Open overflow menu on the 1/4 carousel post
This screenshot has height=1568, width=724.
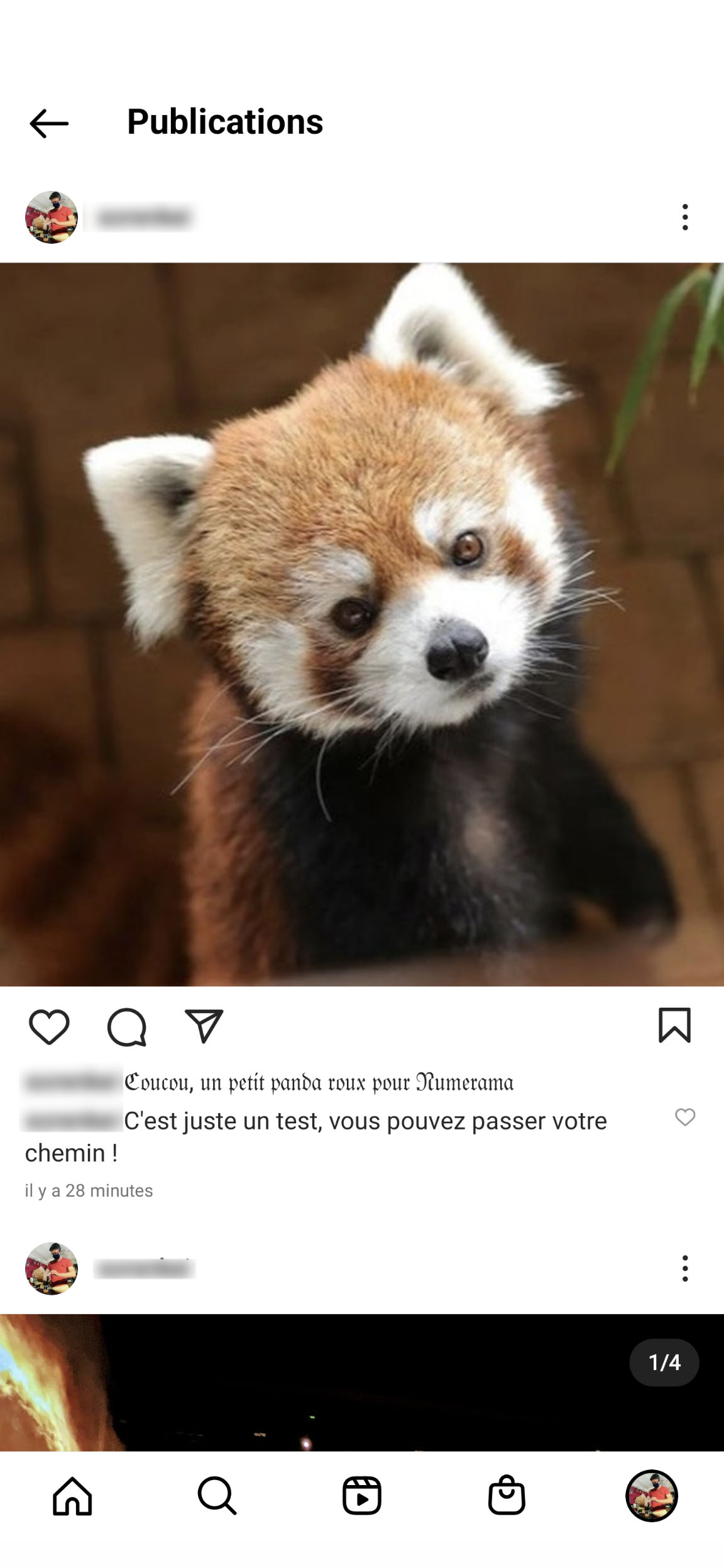(x=685, y=1268)
